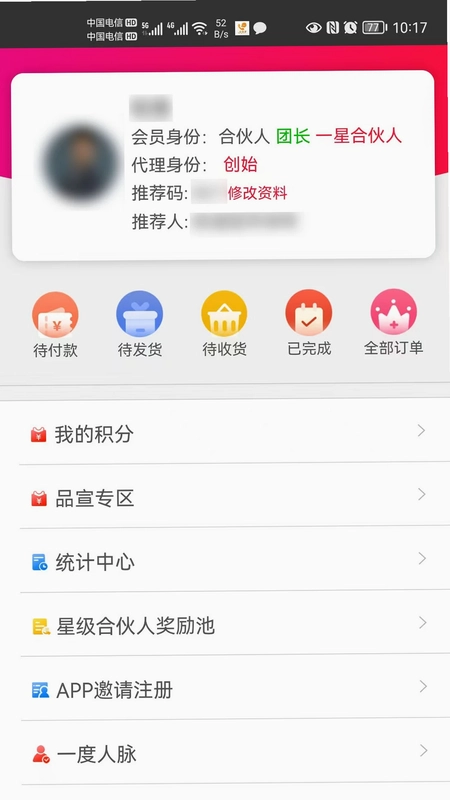Go to 品宣专区
Viewport: 450px width, 800px height.
point(225,496)
